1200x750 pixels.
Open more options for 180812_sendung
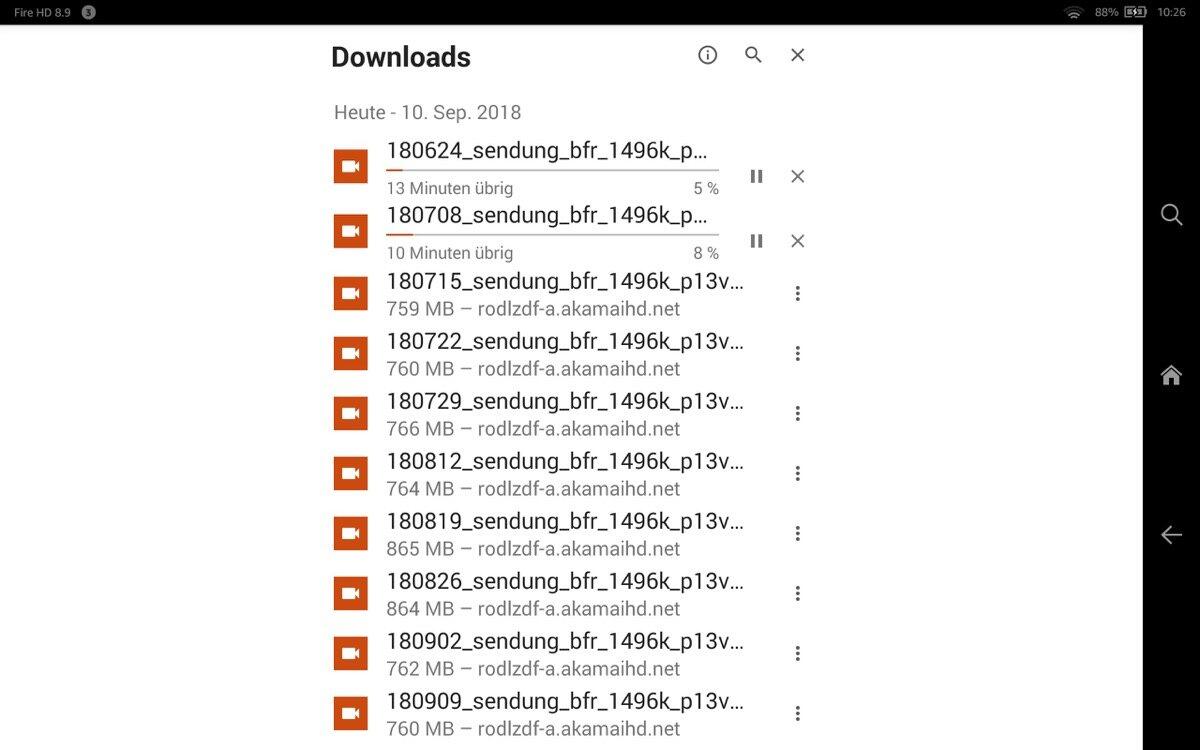click(x=797, y=473)
